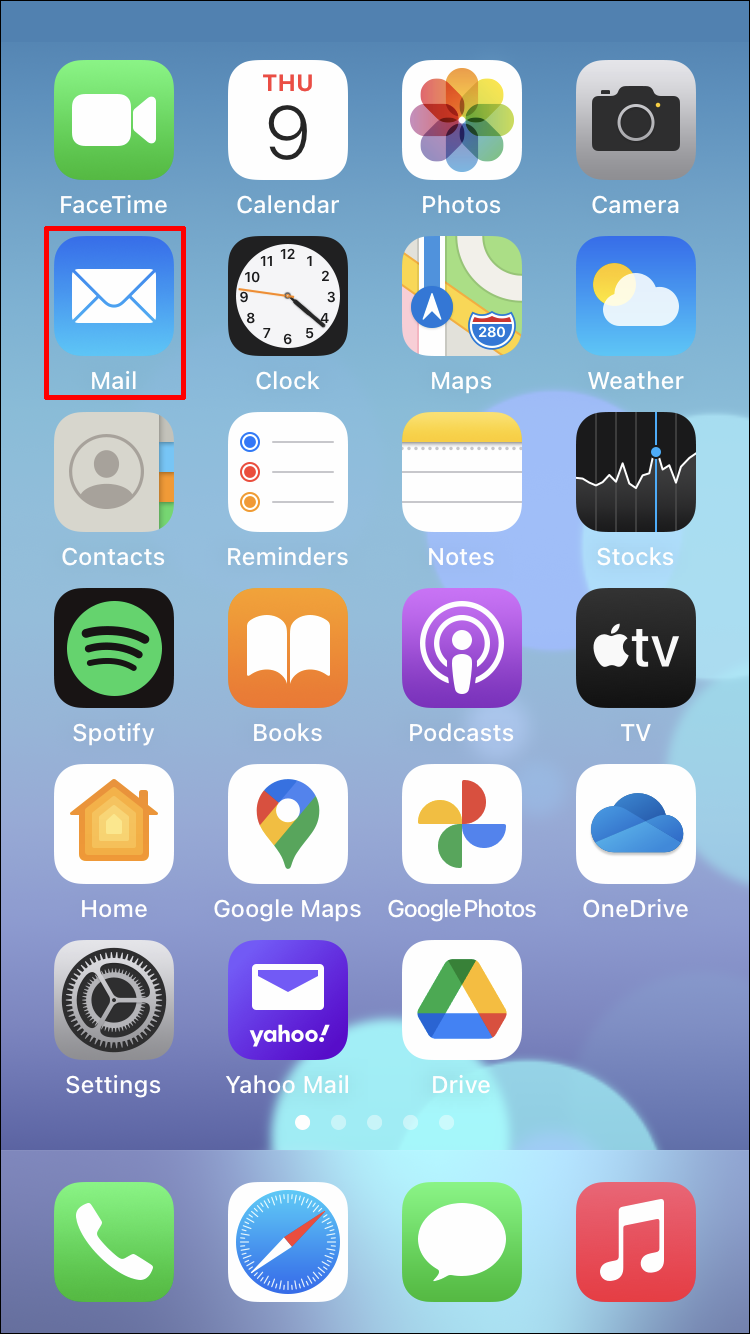
Task: Check the Weather app
Action: [x=636, y=296]
